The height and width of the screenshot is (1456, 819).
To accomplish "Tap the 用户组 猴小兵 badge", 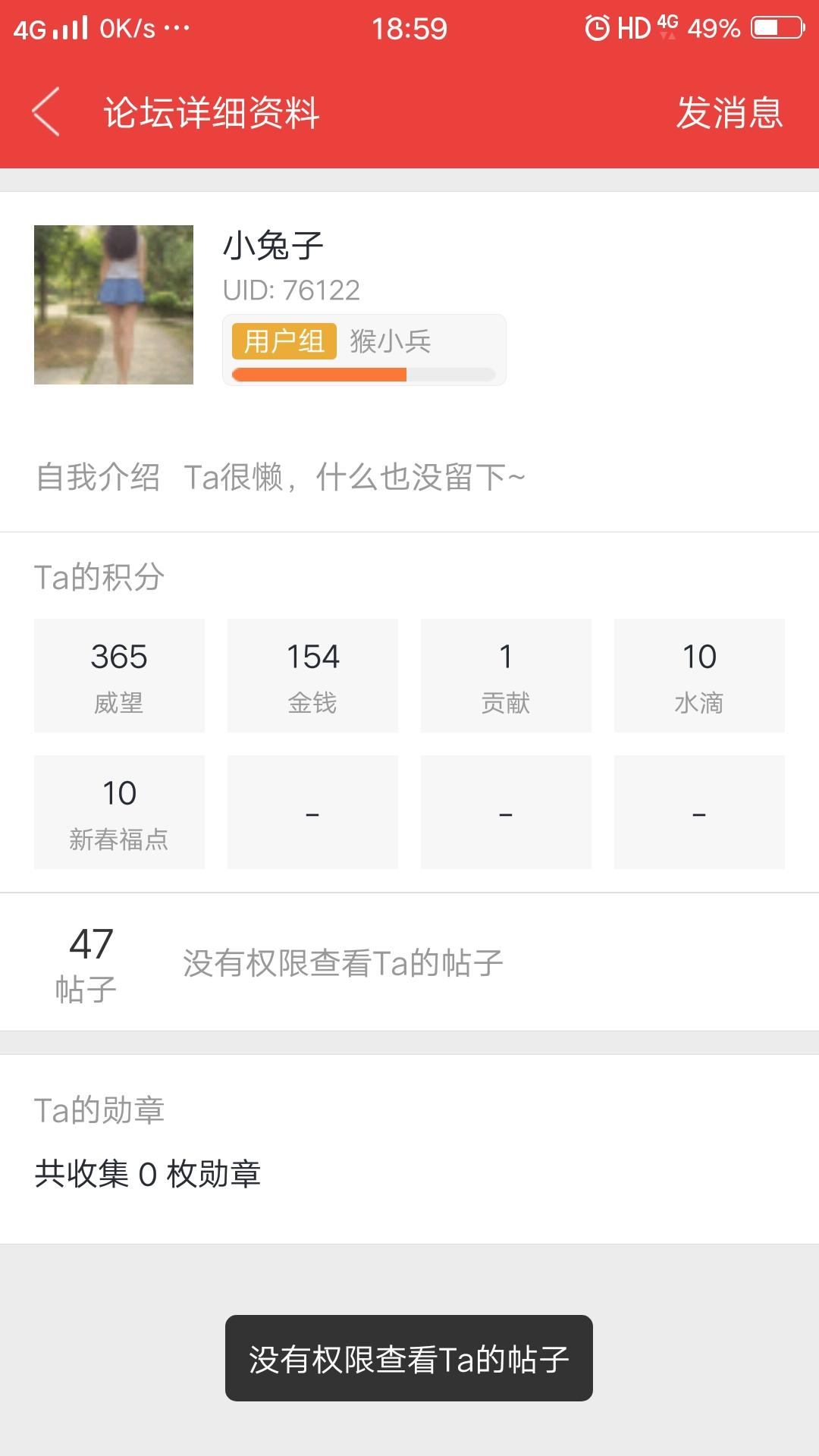I will pos(364,350).
